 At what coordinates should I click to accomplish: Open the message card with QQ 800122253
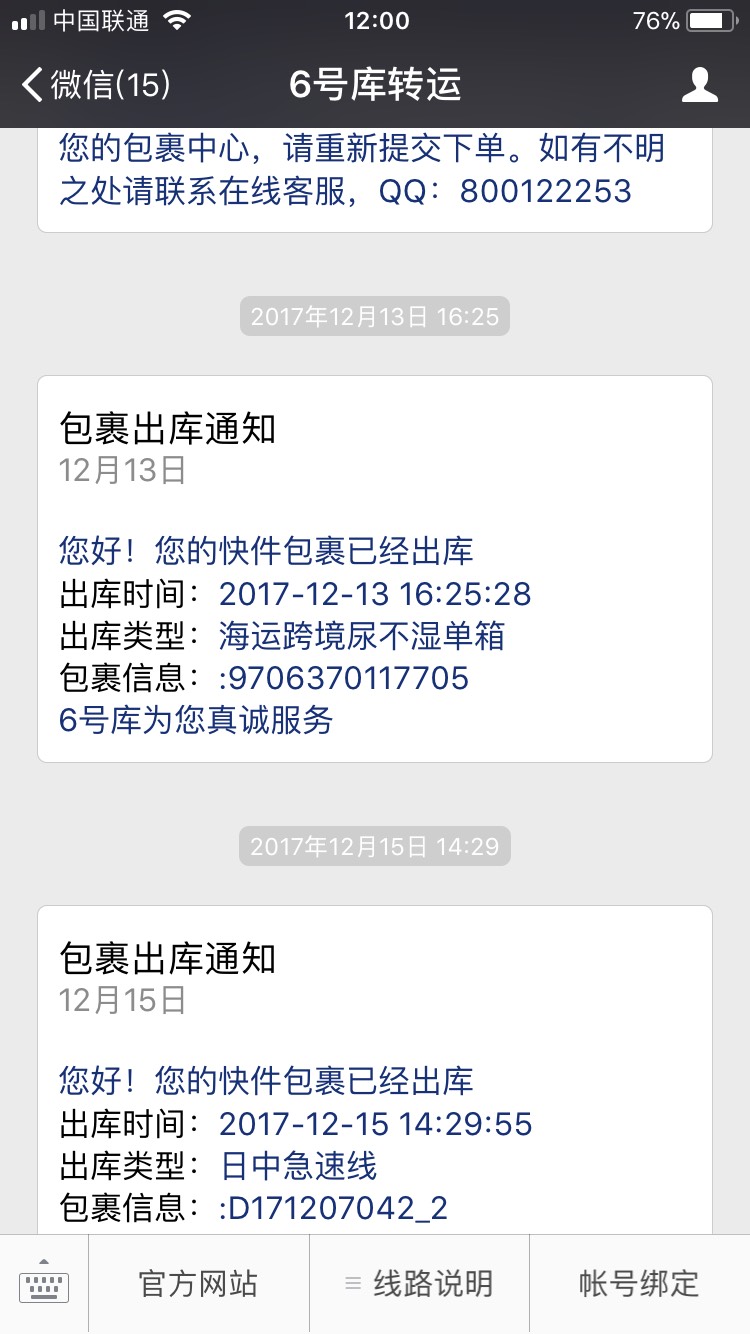click(x=375, y=180)
